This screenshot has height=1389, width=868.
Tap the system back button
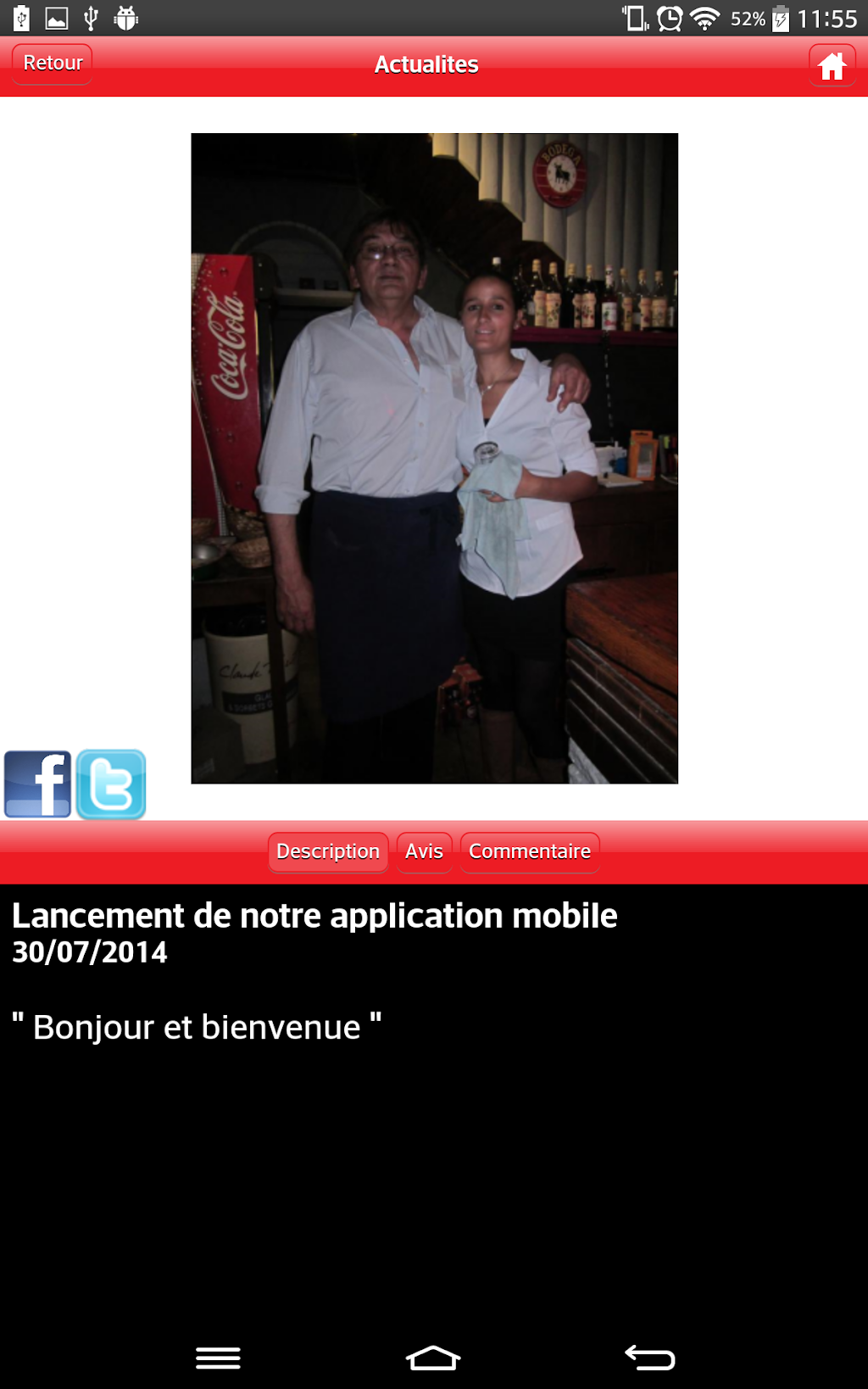point(650,1358)
